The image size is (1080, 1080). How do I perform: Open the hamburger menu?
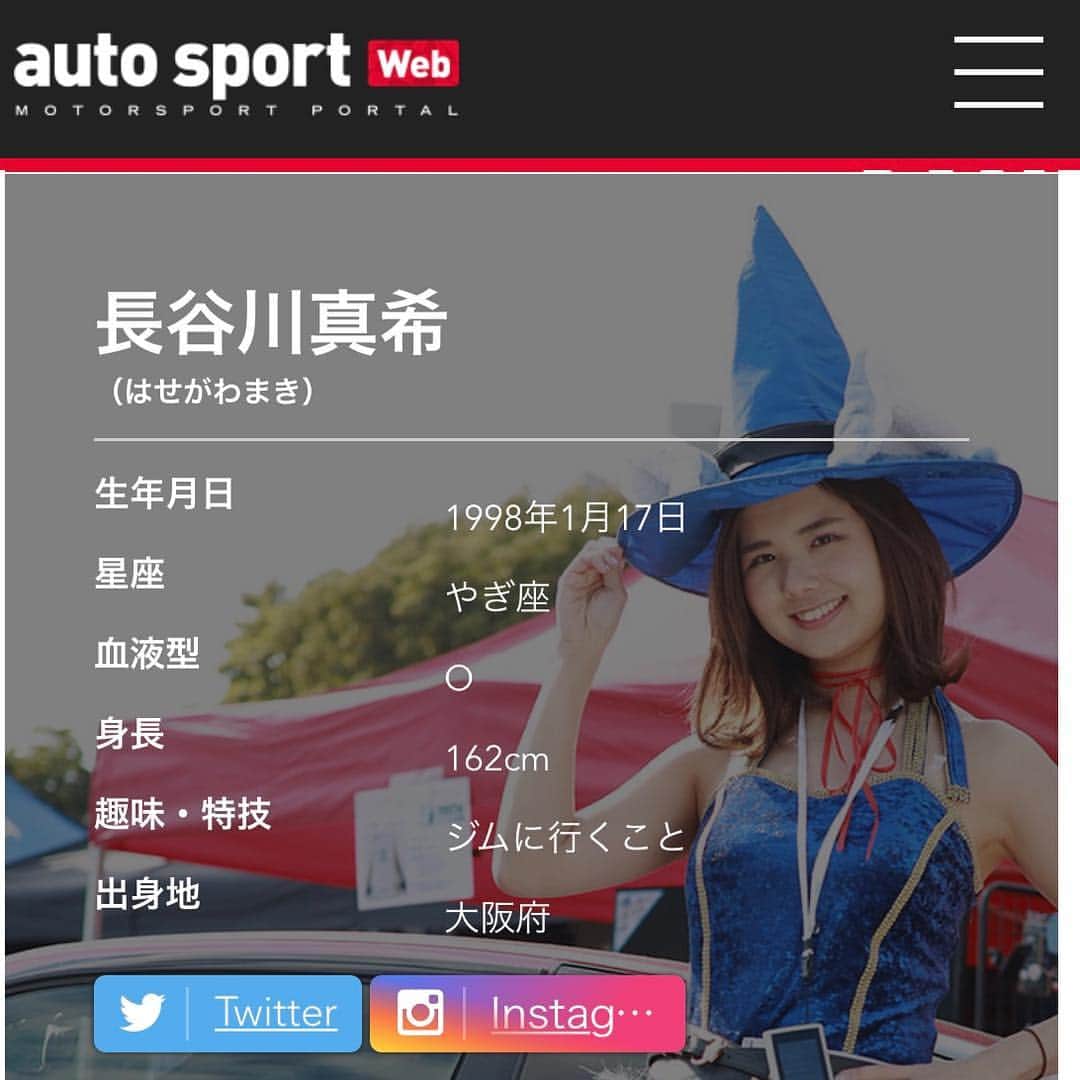click(x=998, y=72)
